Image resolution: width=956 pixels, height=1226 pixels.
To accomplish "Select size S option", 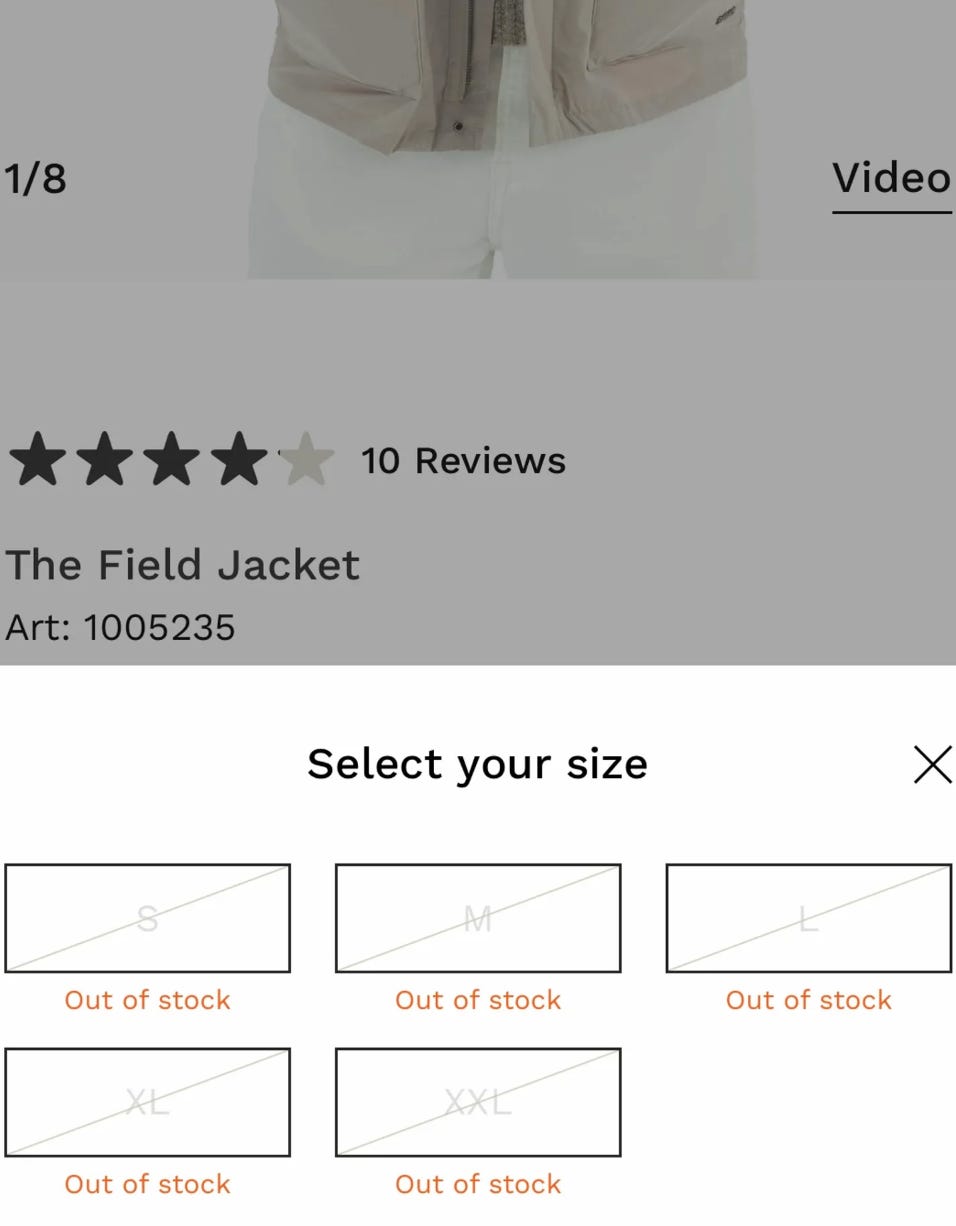I will [148, 918].
